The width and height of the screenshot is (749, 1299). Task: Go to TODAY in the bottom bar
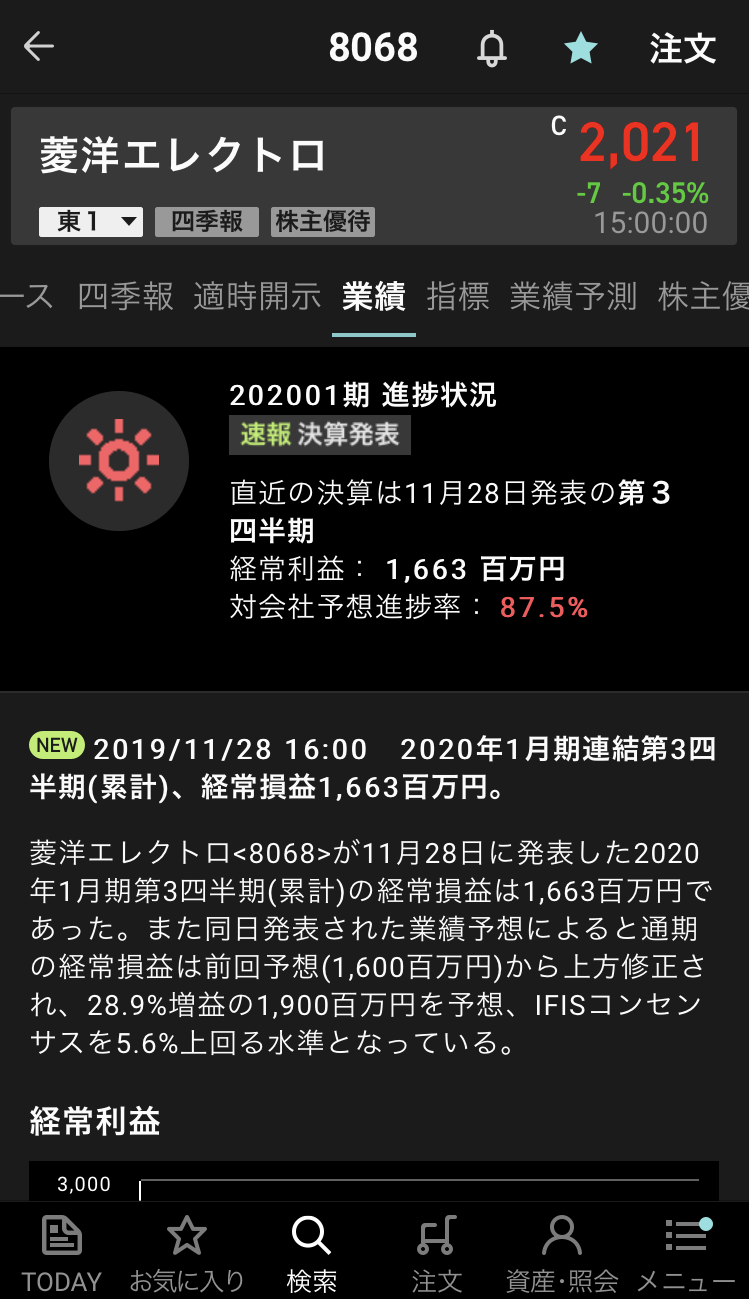[x=62, y=1252]
